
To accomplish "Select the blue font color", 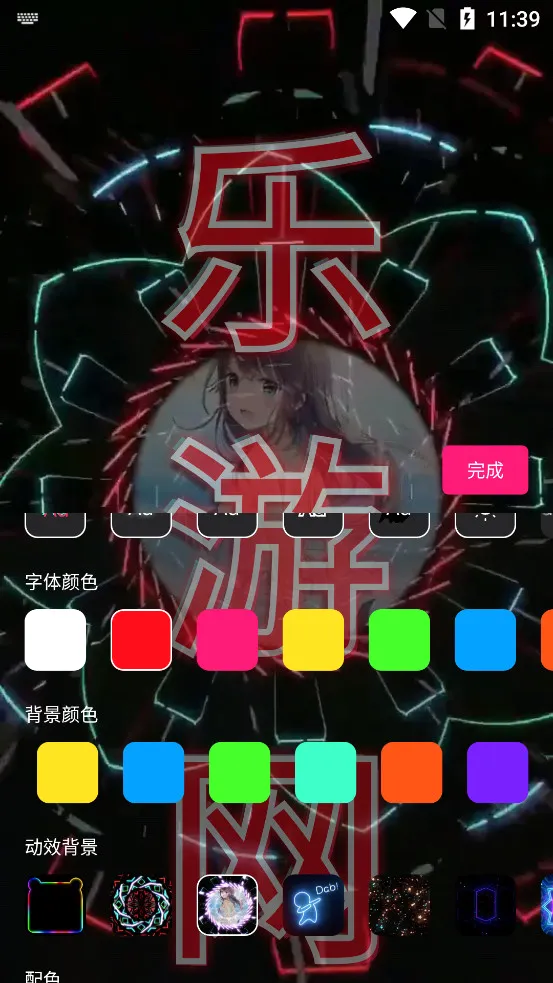I will [485, 639].
